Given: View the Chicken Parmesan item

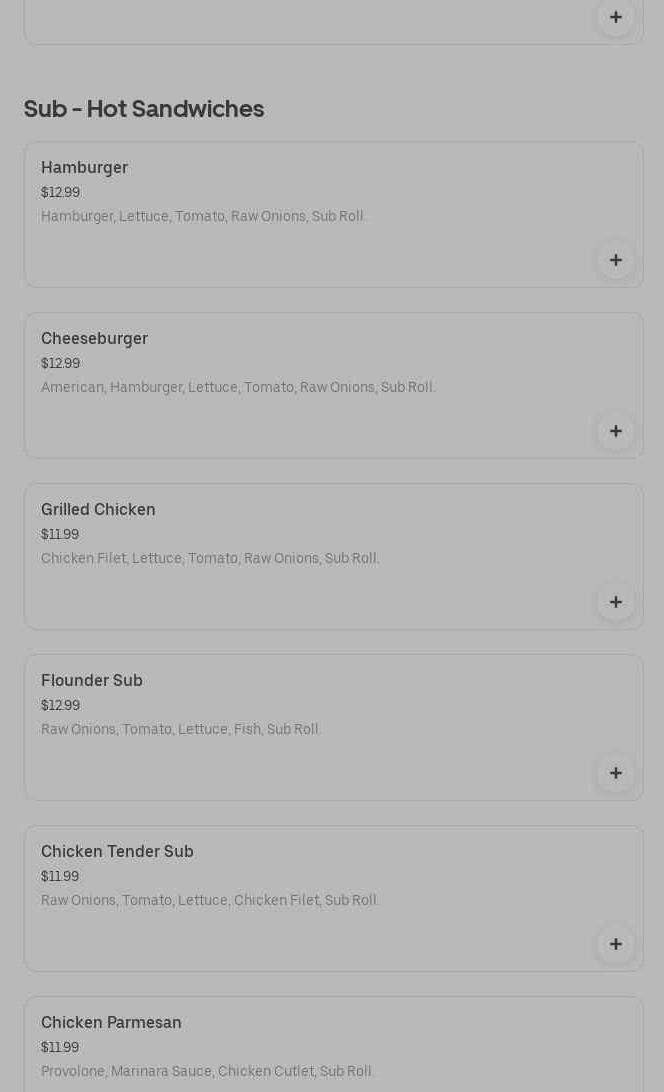Looking at the screenshot, I should [x=300, y=1045].
